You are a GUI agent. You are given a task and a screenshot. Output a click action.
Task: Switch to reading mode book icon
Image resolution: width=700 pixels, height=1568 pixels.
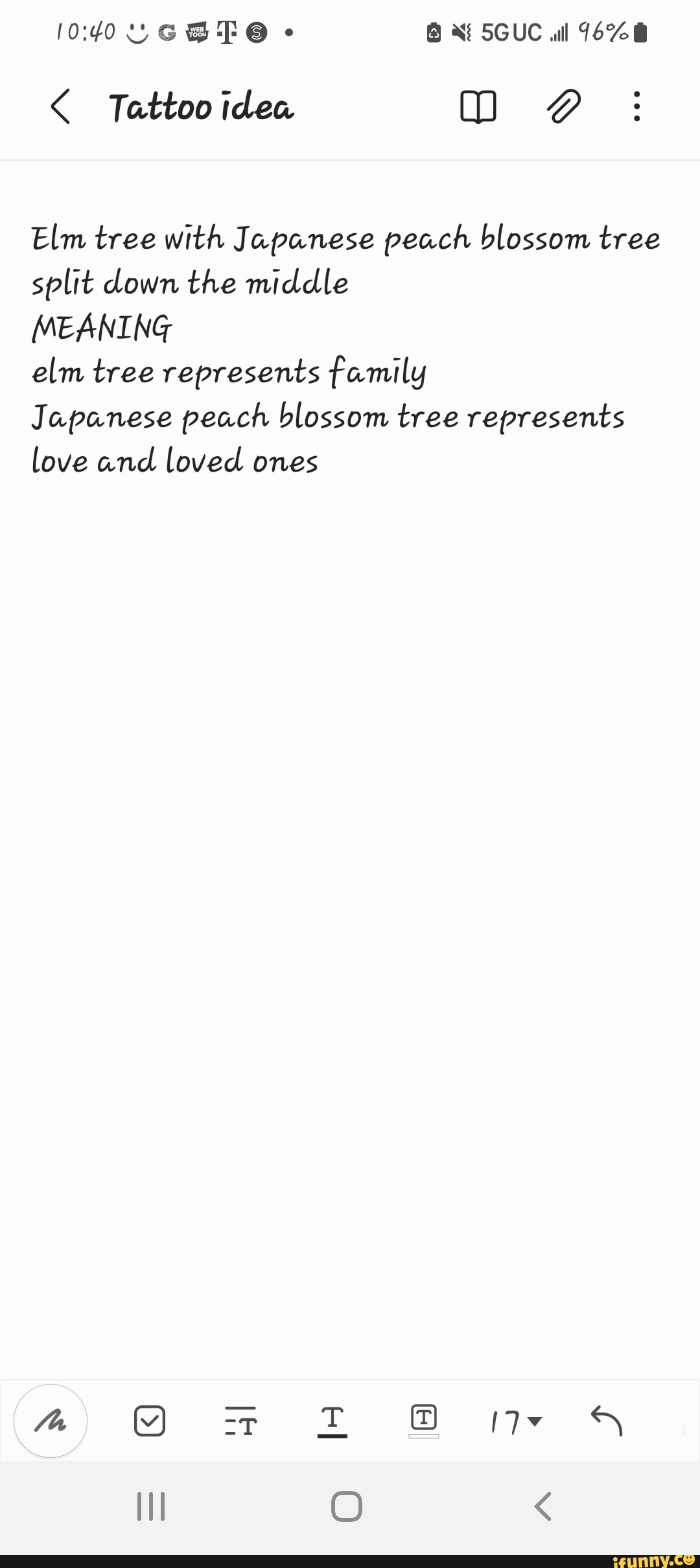pos(478,107)
